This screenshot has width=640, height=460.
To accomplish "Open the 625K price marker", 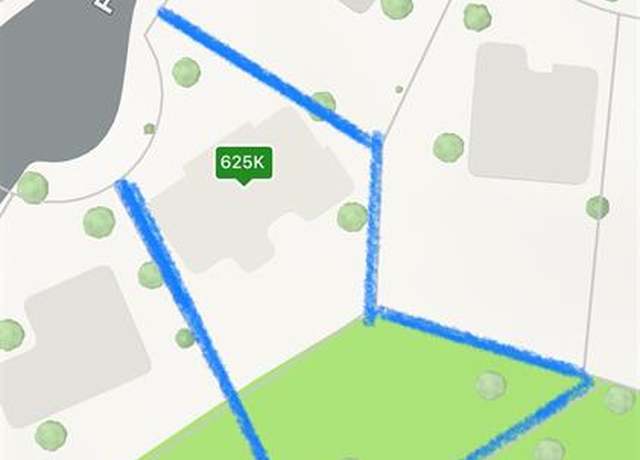I will (x=244, y=162).
